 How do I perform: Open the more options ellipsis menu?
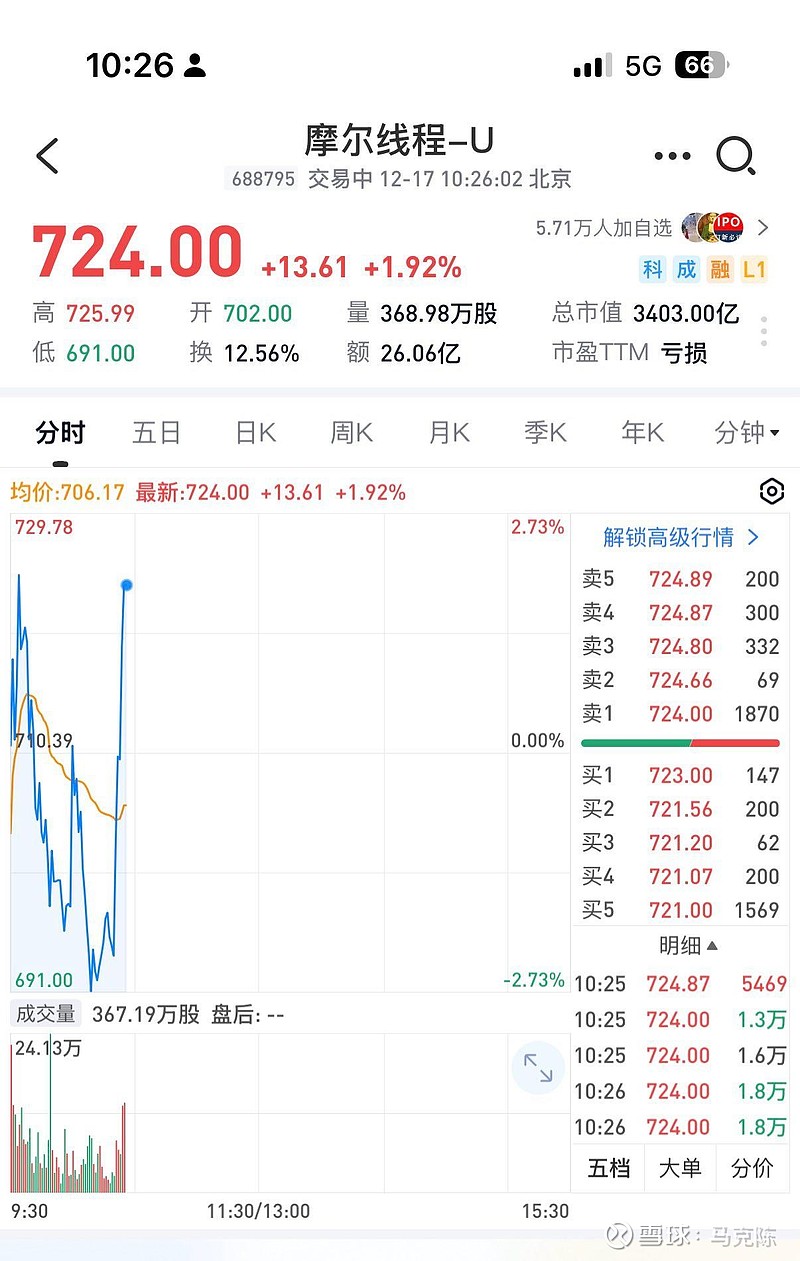pos(671,156)
